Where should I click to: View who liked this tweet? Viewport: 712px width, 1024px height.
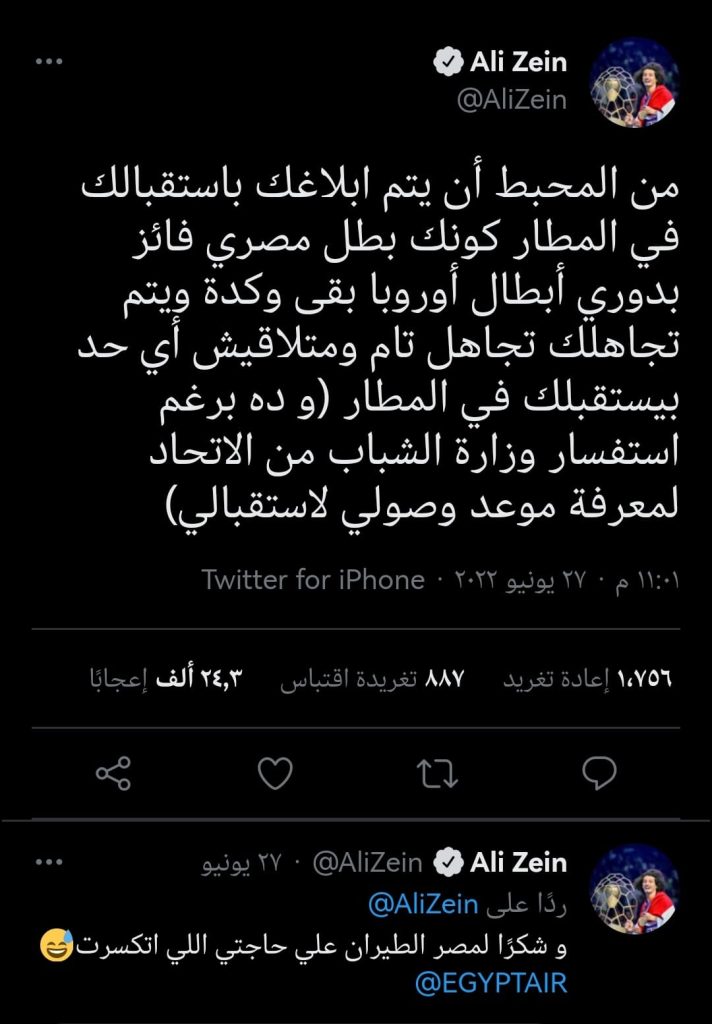click(166, 679)
